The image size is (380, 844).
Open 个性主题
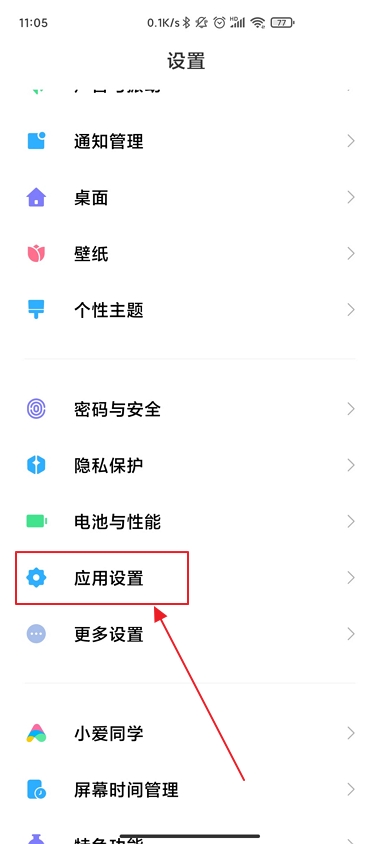(x=190, y=310)
